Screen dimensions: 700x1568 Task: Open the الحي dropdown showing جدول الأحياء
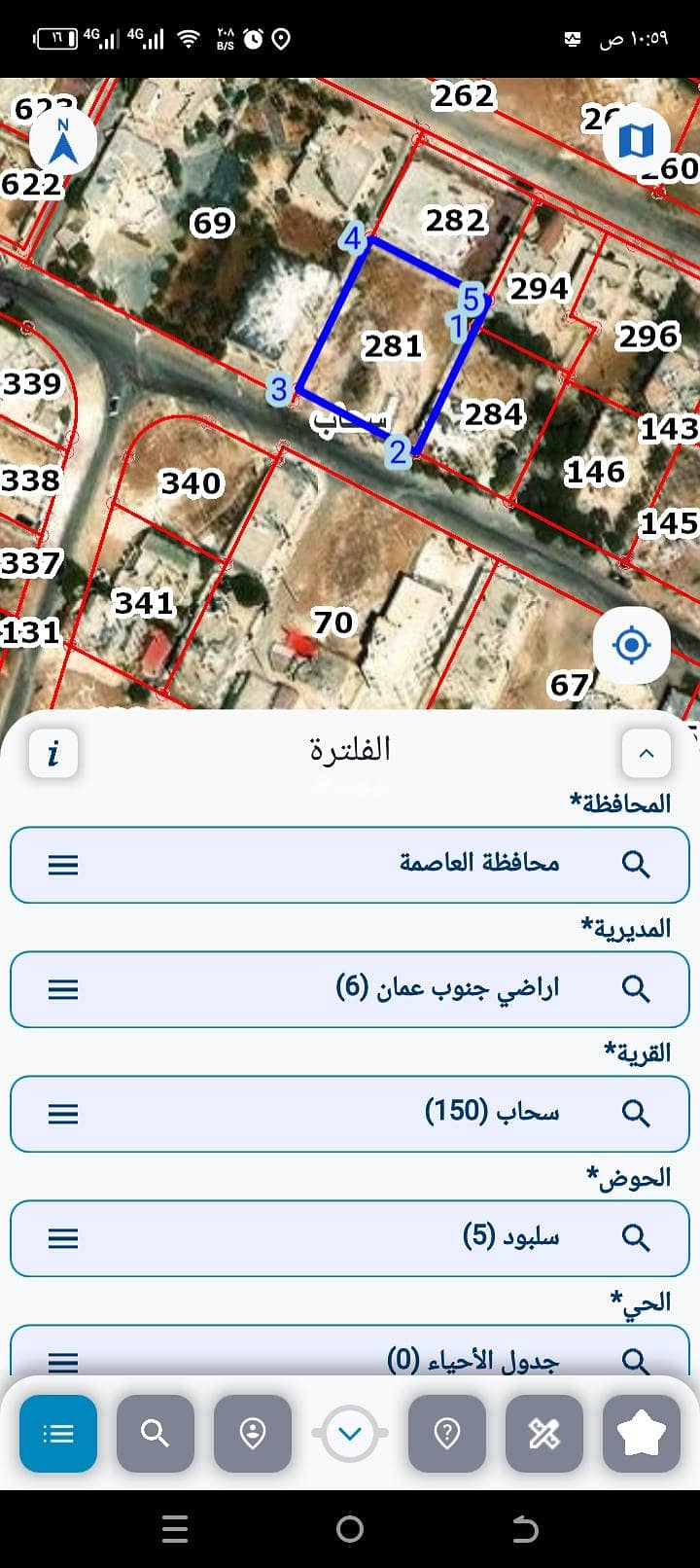[350, 1357]
